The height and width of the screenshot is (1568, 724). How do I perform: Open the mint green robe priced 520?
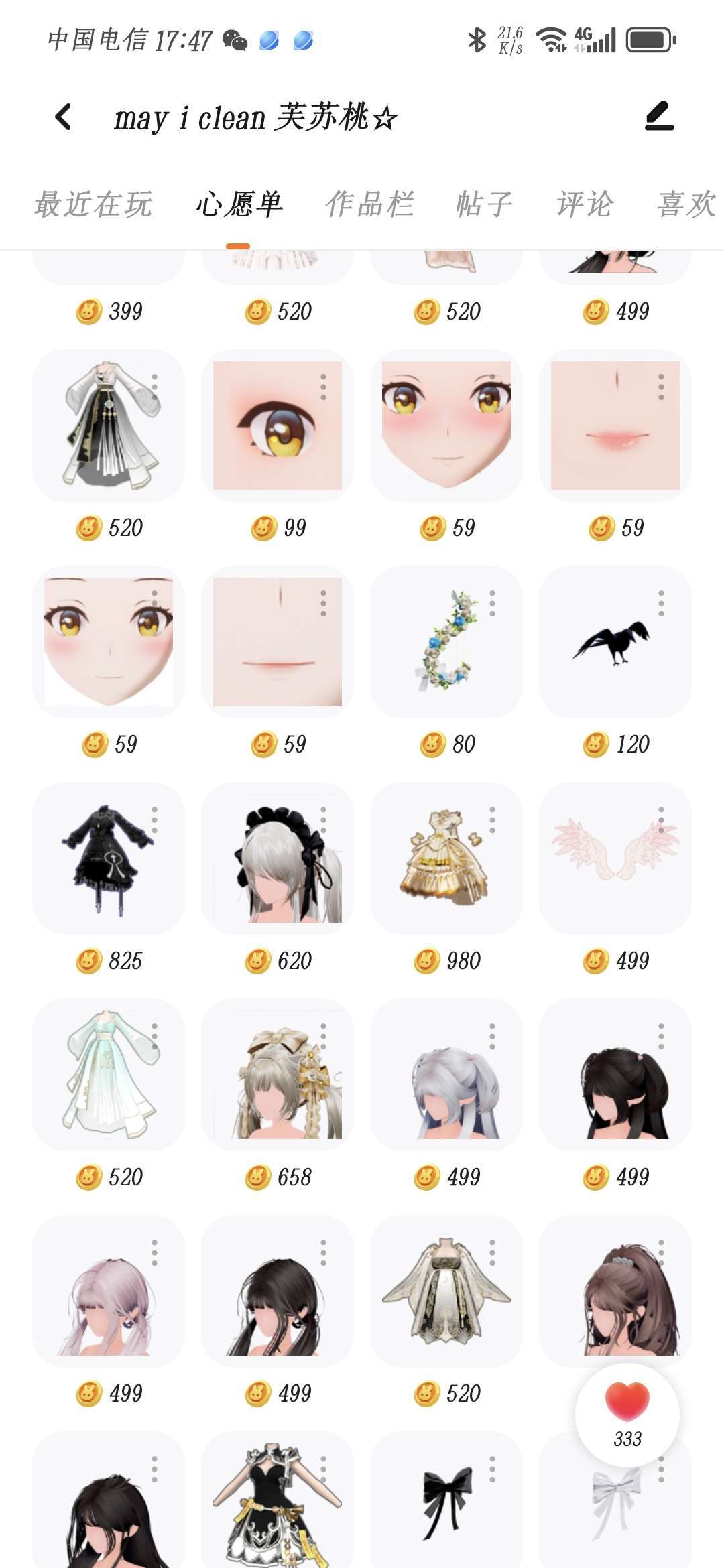tap(108, 1075)
